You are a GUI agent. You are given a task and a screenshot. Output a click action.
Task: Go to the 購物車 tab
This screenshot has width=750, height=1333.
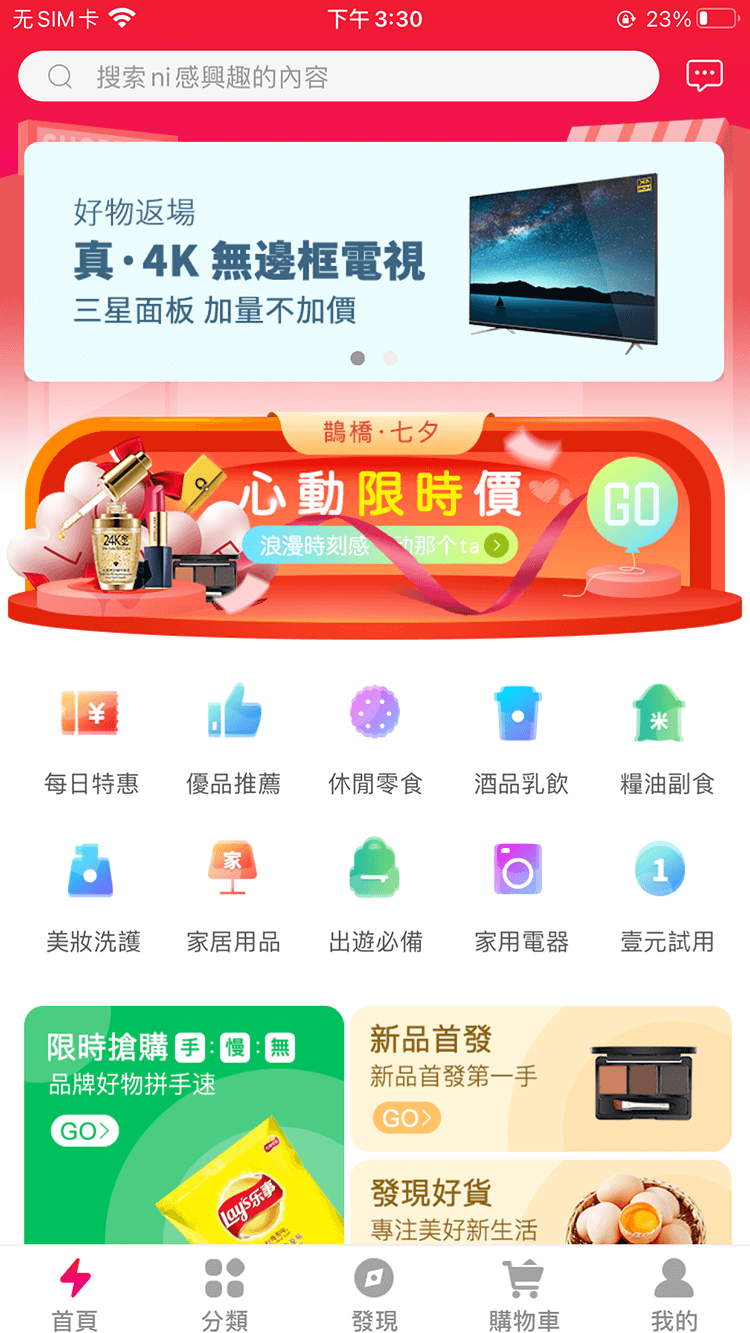(523, 1294)
